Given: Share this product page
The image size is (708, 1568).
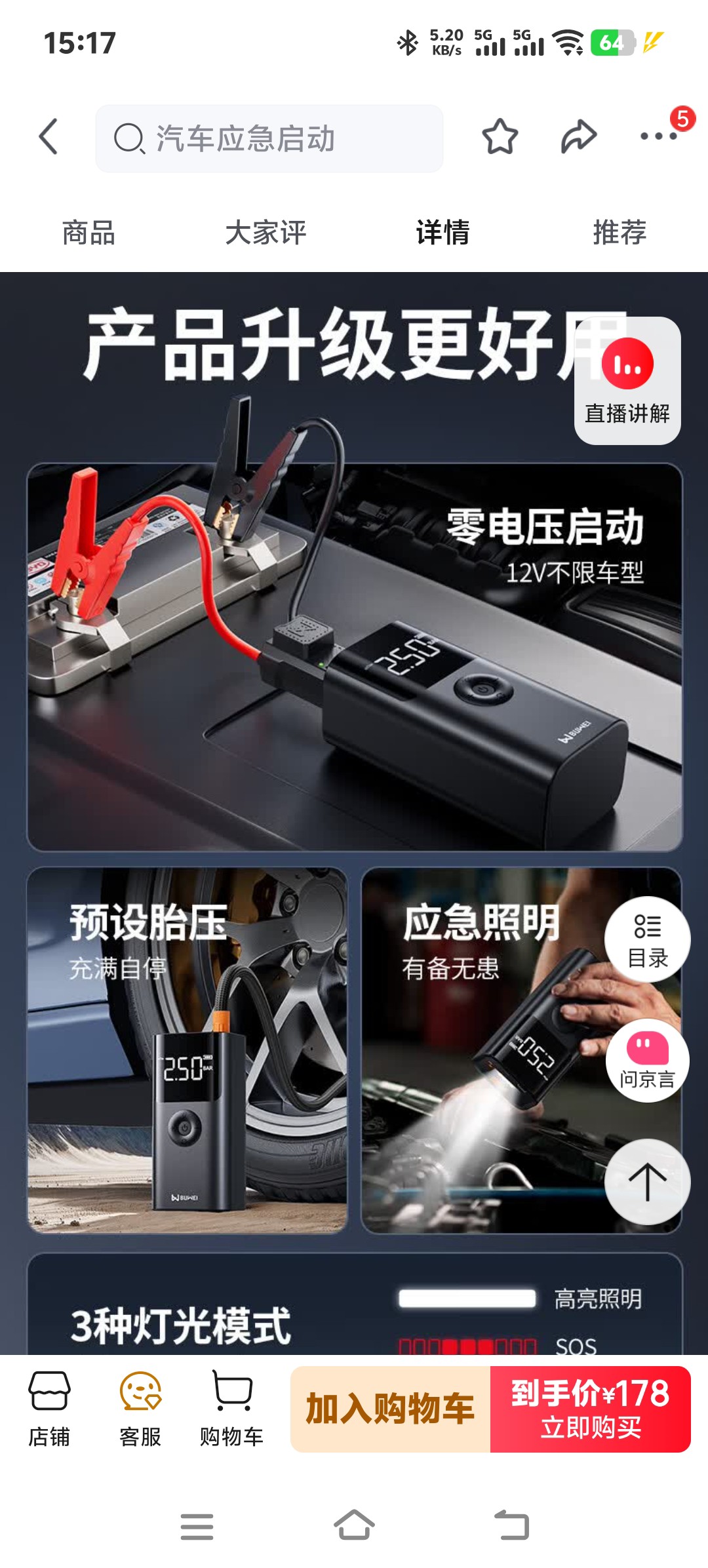Looking at the screenshot, I should click(579, 137).
